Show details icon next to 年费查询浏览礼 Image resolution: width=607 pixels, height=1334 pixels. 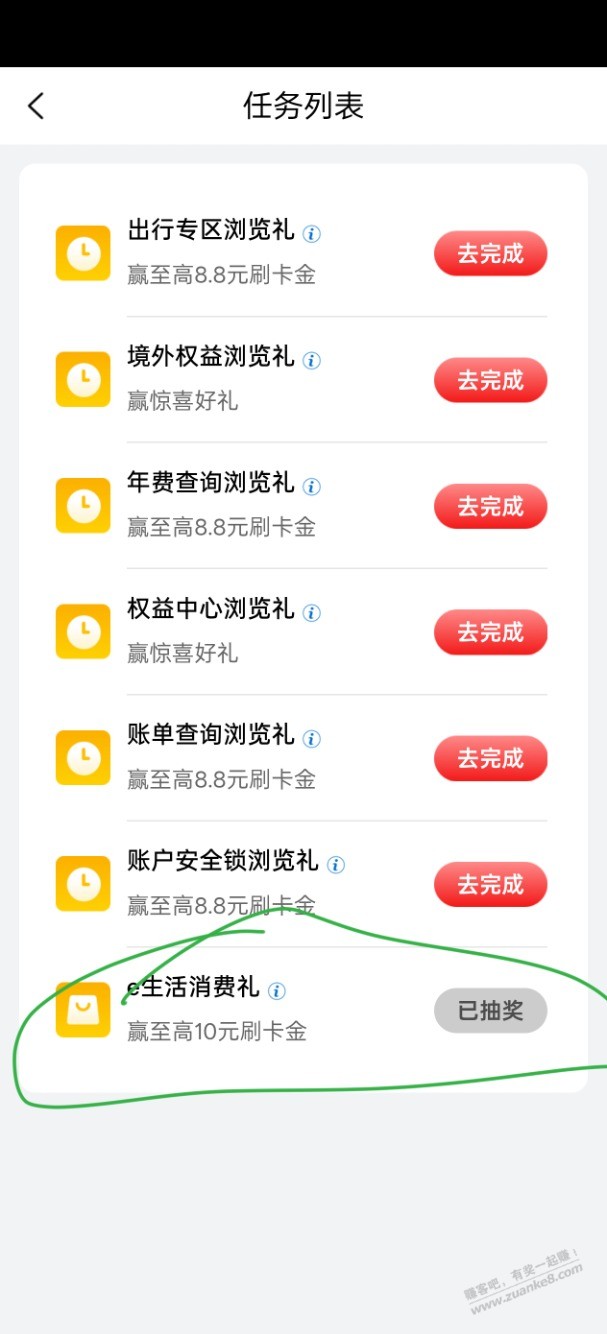click(312, 487)
